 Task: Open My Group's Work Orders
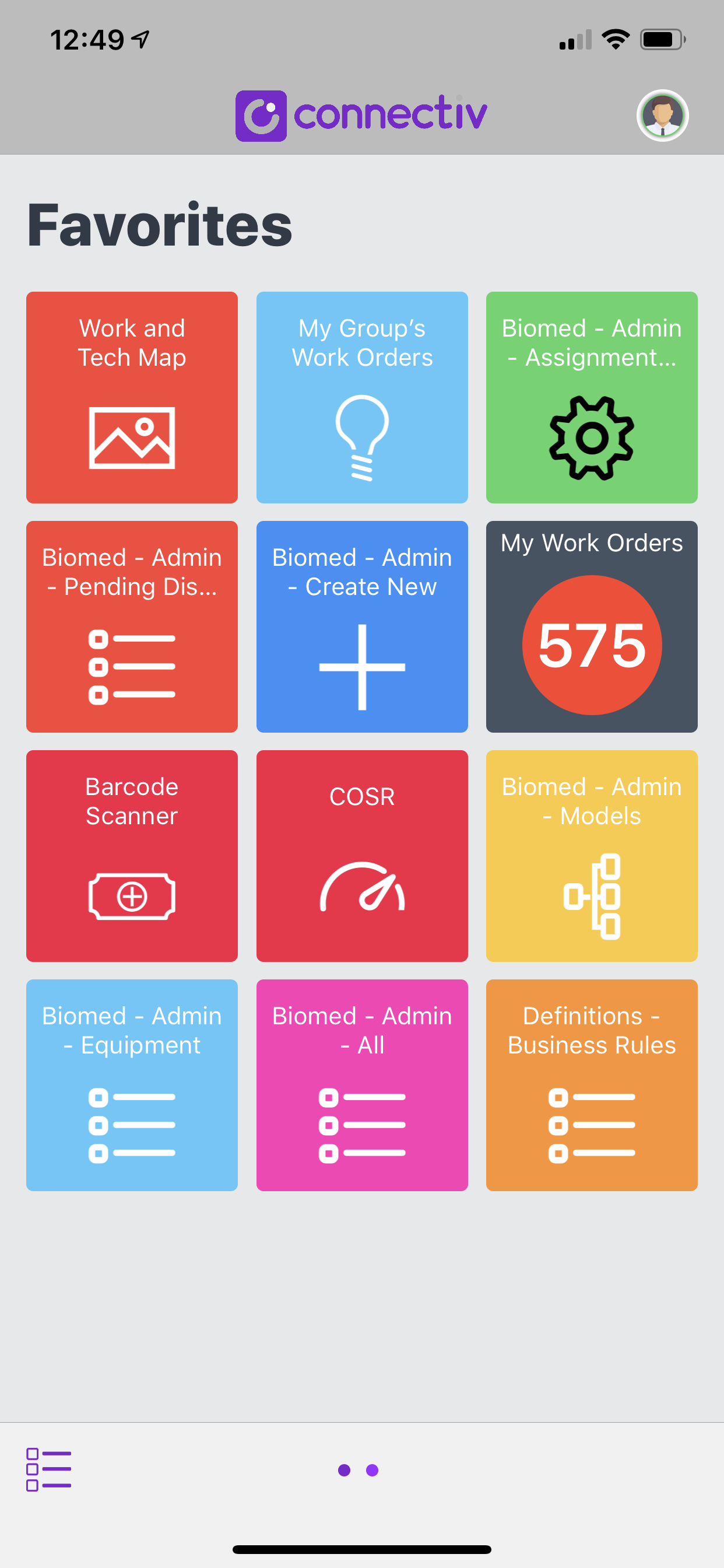pos(362,397)
